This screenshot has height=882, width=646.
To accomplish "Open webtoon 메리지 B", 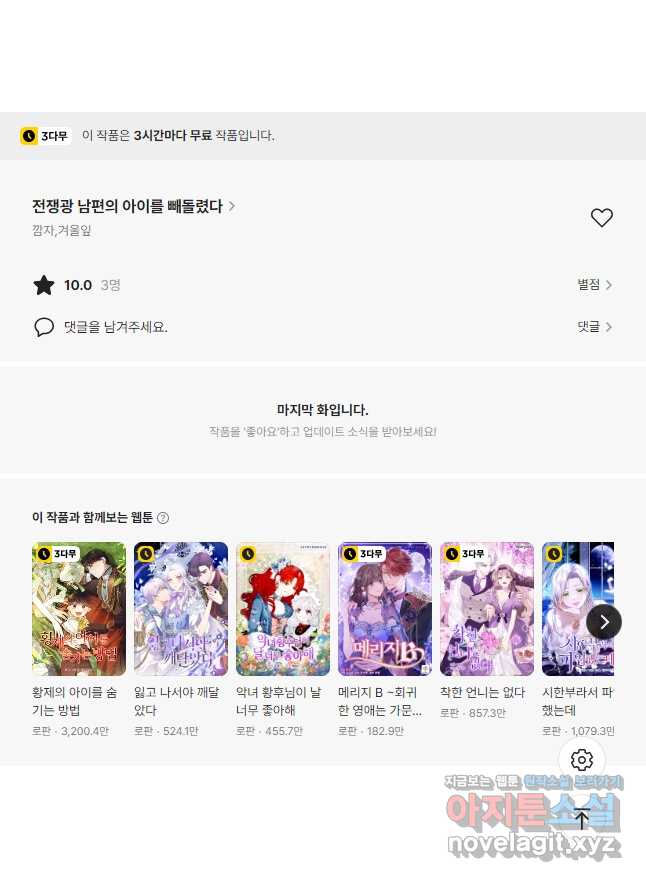I will click(x=385, y=609).
